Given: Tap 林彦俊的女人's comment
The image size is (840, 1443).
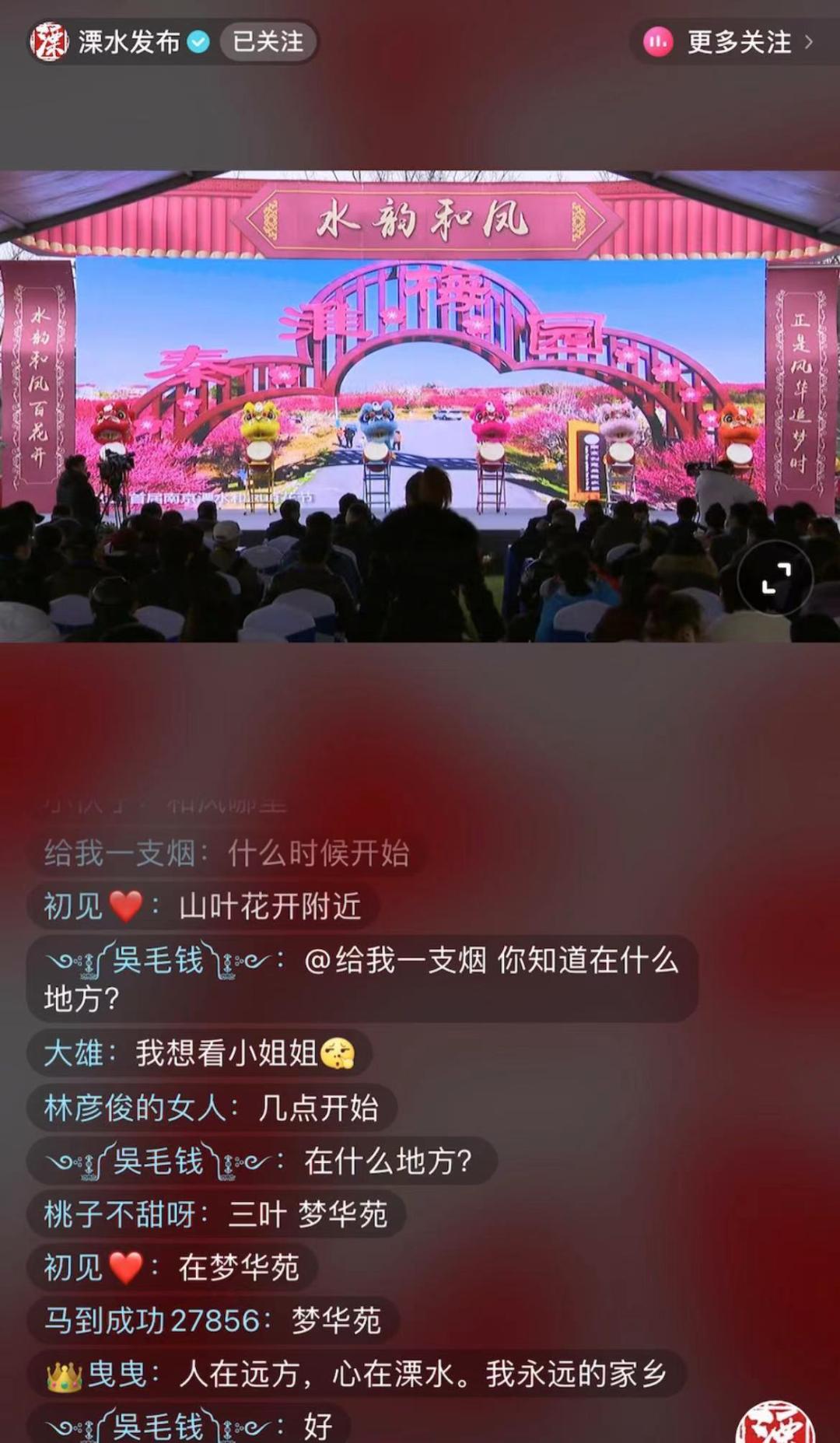Looking at the screenshot, I should pos(212,1107).
